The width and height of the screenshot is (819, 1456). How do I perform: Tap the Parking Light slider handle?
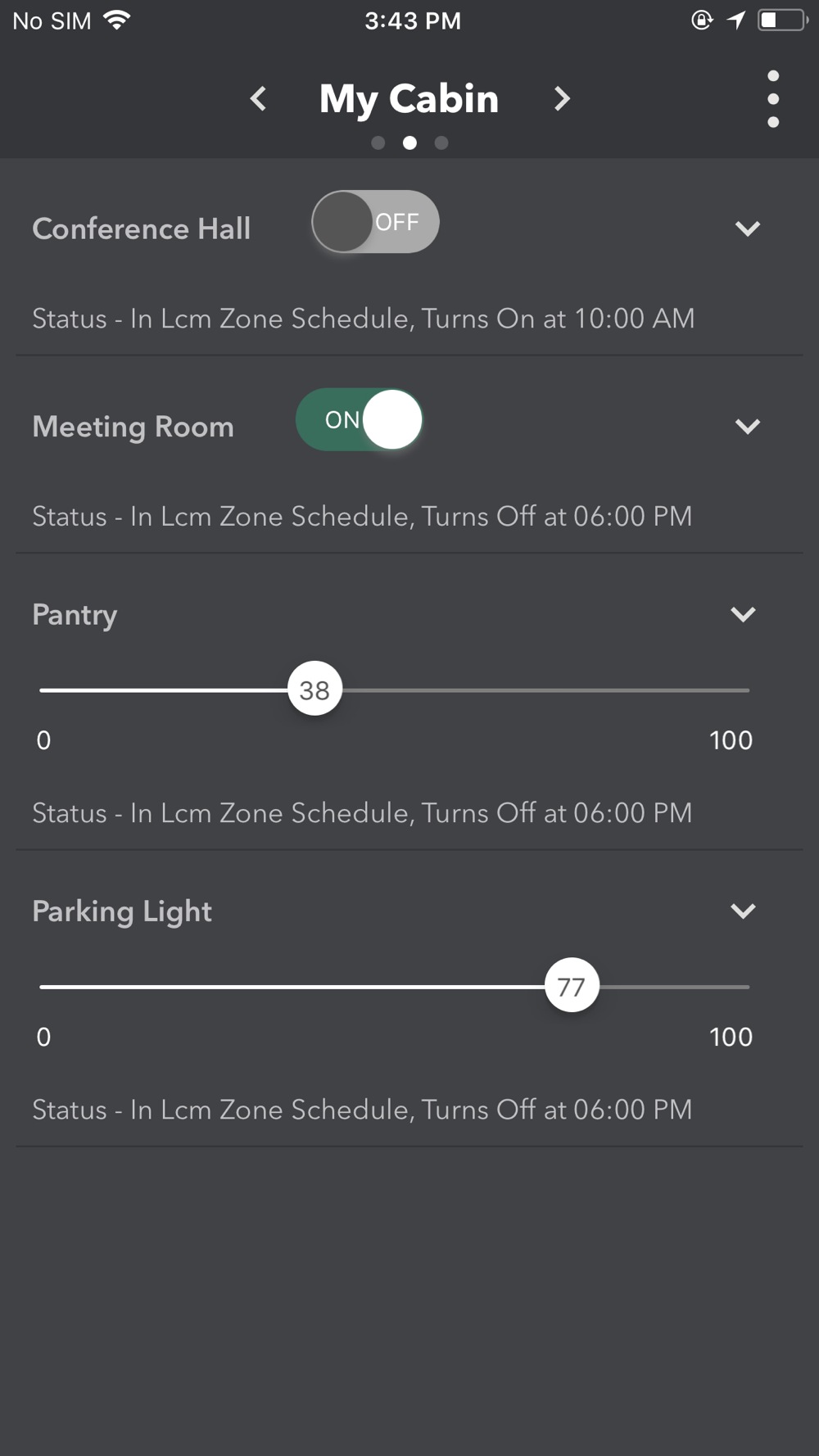point(572,985)
